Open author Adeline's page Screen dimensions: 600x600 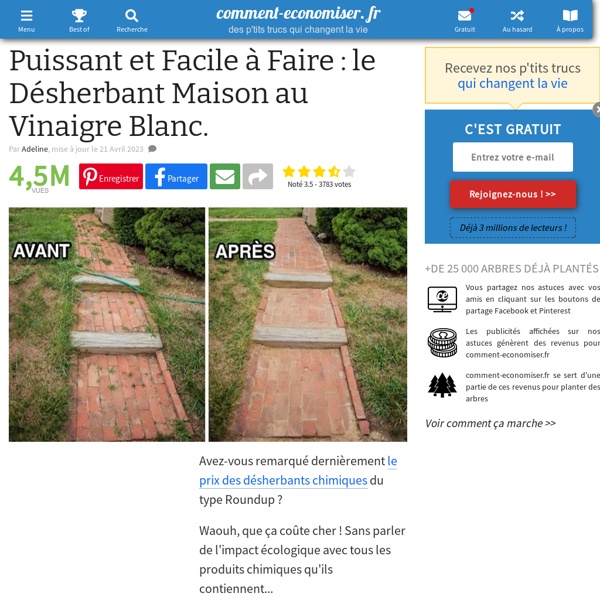[35, 148]
